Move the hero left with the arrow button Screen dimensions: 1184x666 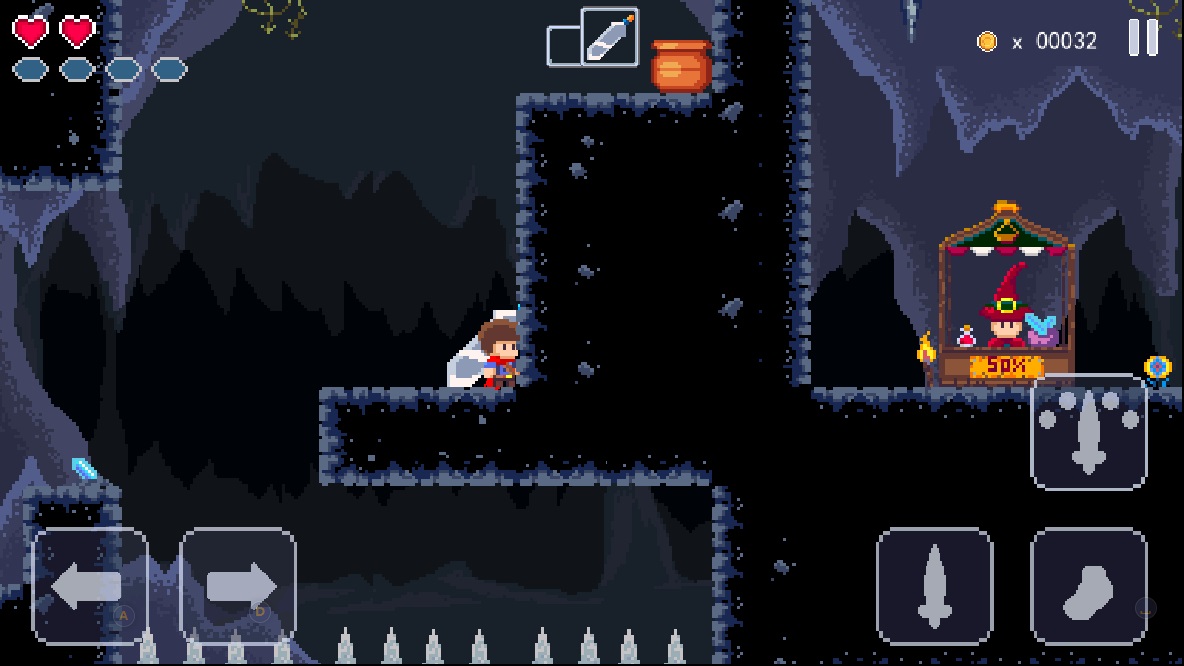tap(90, 586)
